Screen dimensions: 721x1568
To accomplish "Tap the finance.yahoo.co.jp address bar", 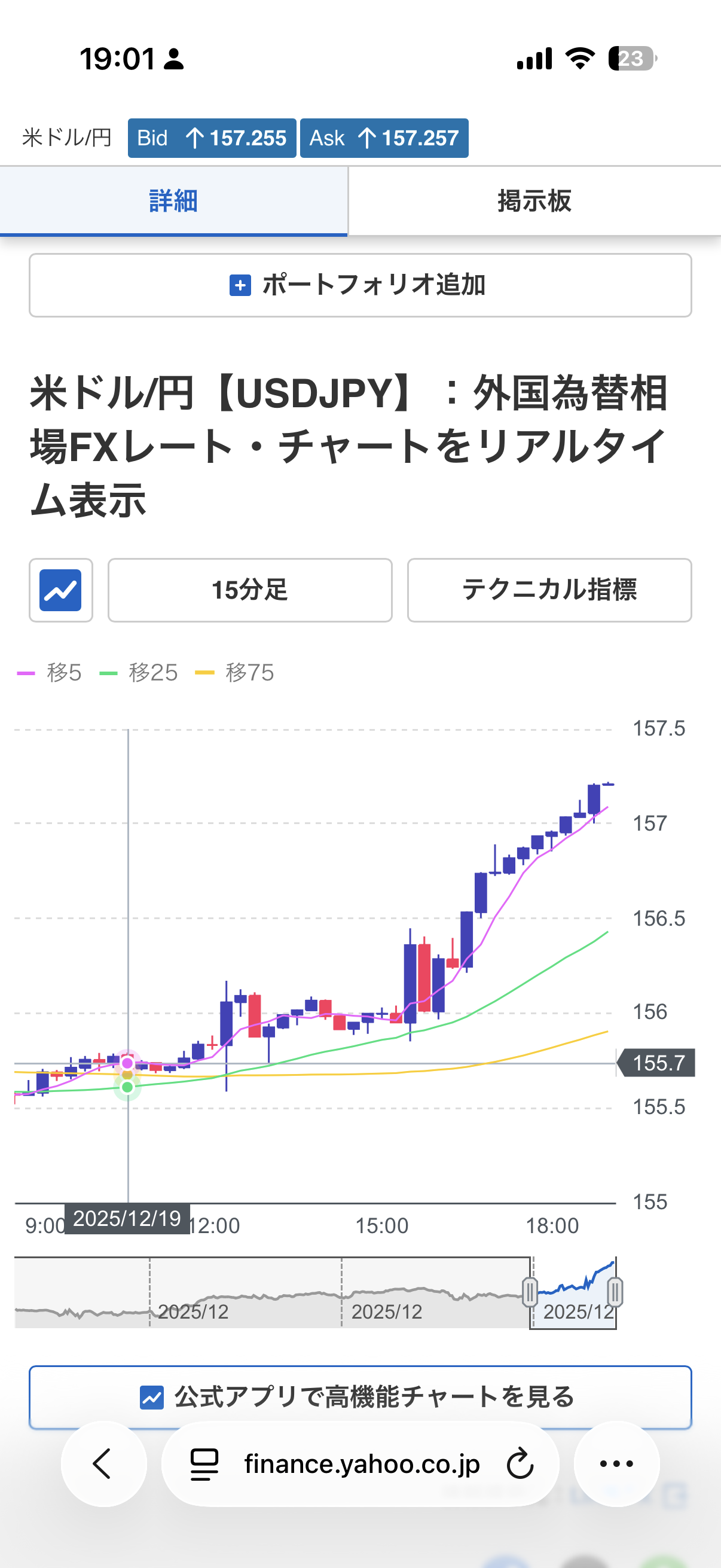I will (362, 1463).
